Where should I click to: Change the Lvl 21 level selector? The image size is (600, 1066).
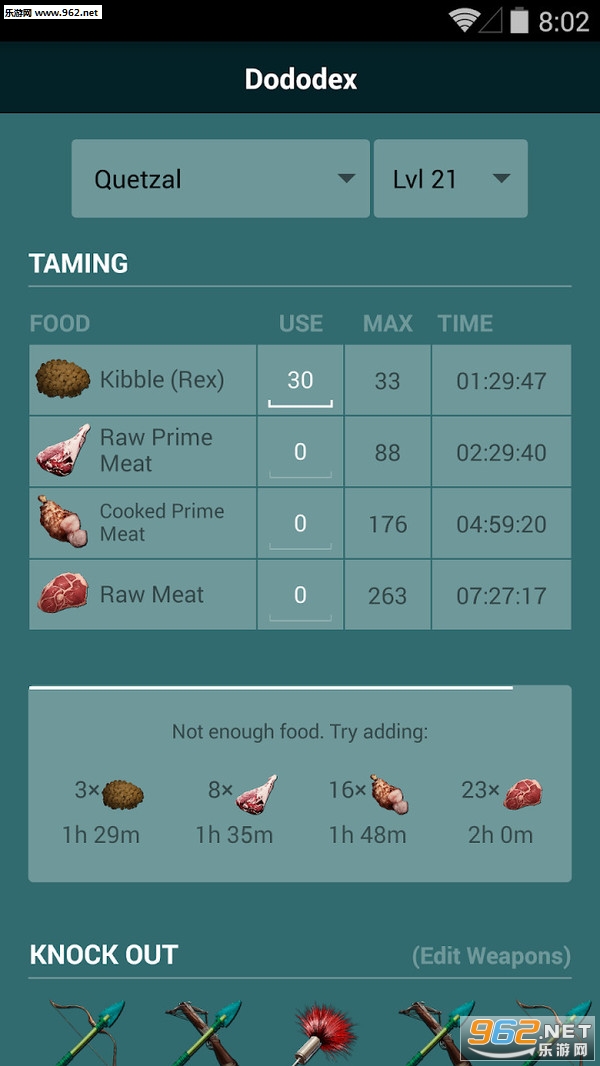click(x=450, y=179)
